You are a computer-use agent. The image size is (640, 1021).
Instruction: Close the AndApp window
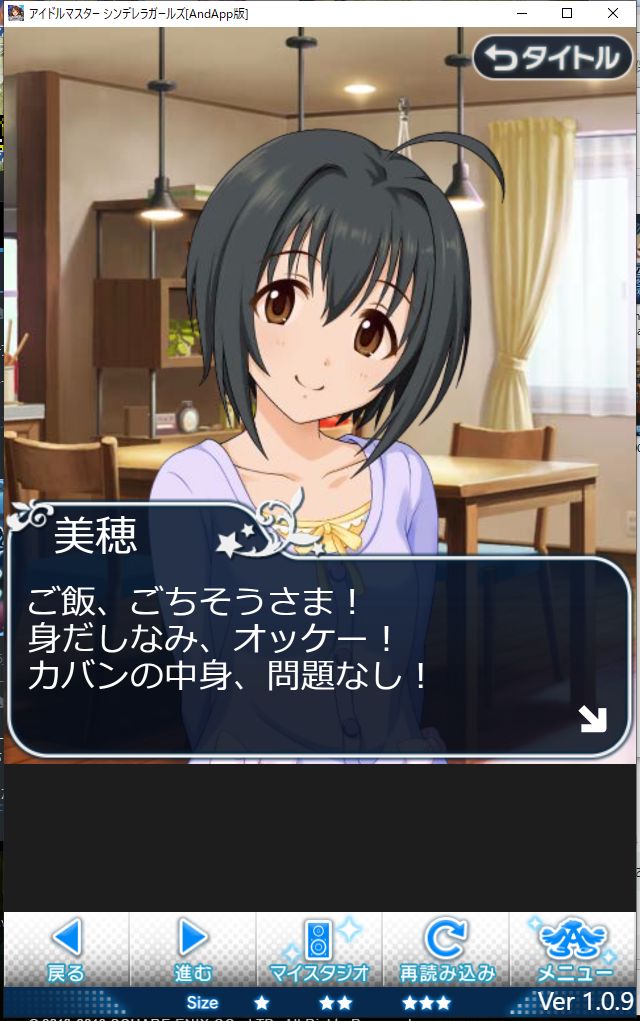point(612,14)
